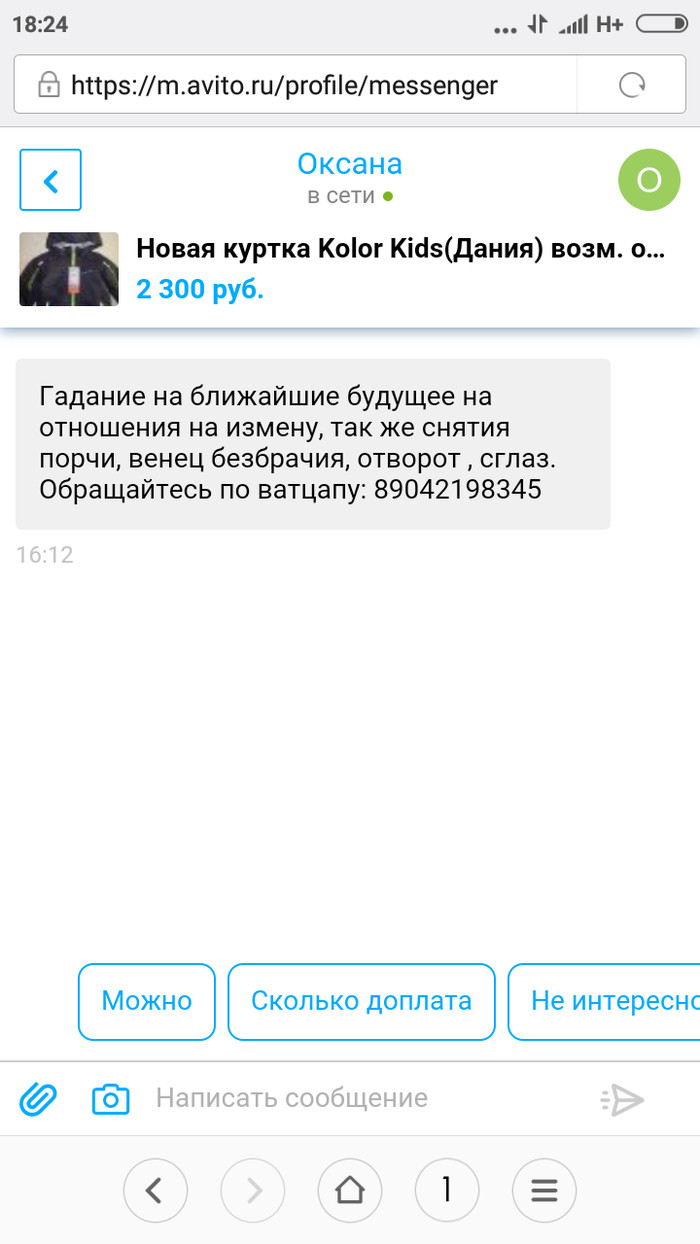Open Оксана's profile avatar
This screenshot has height=1244, width=700.
pos(648,180)
